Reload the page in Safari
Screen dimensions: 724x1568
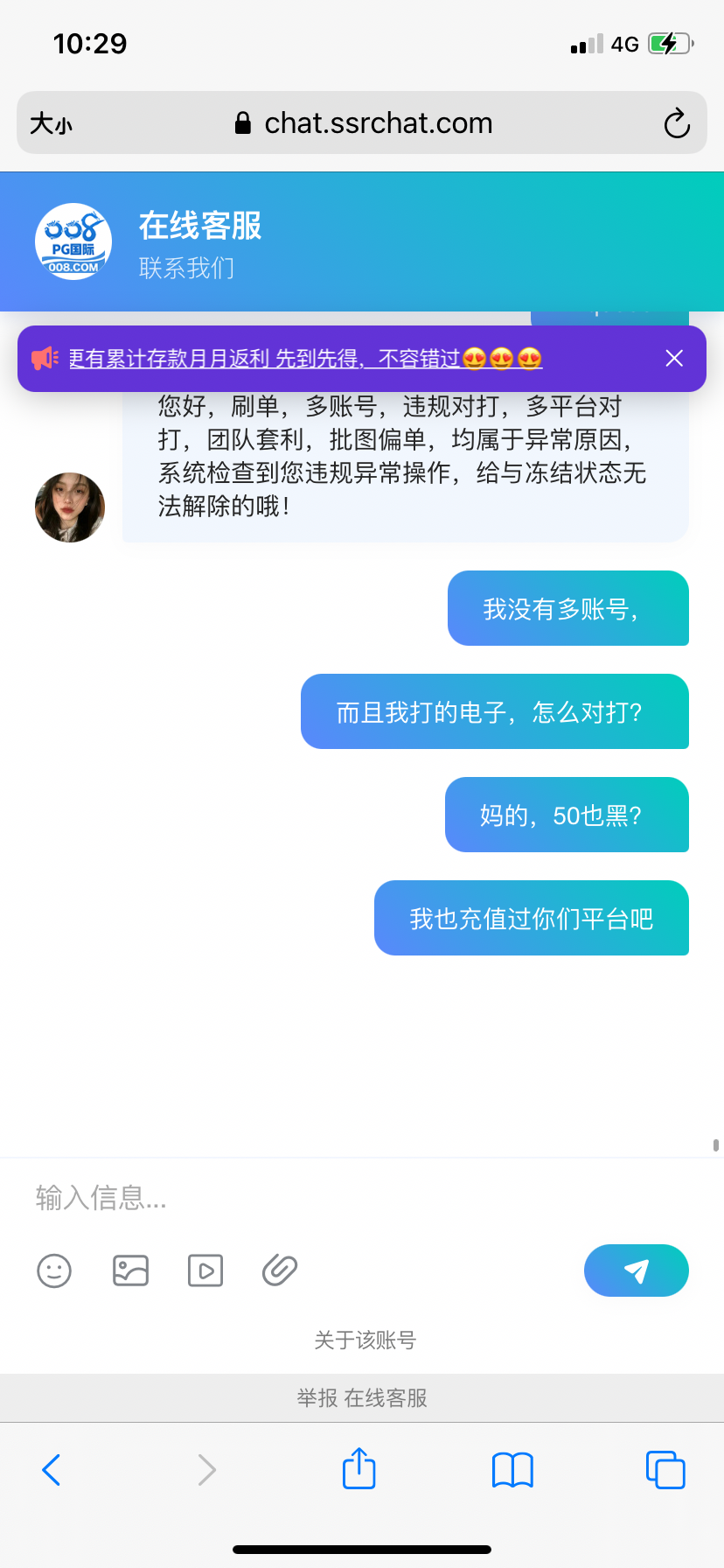click(x=677, y=123)
